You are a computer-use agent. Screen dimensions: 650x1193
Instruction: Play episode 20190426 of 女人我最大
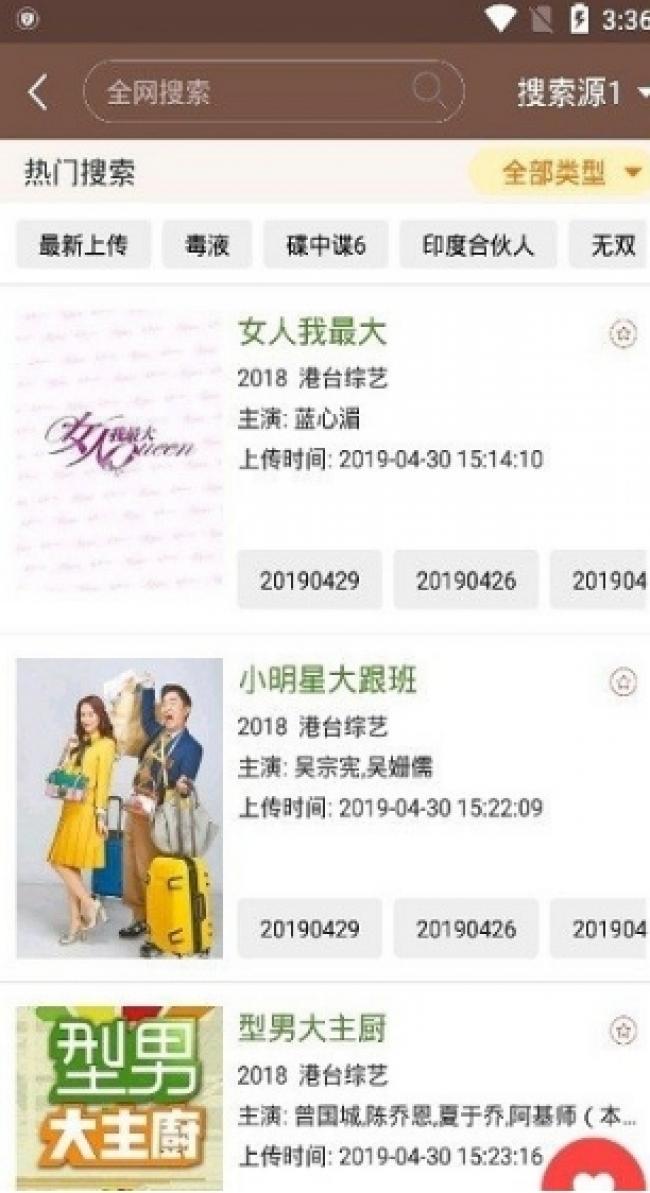[465, 580]
